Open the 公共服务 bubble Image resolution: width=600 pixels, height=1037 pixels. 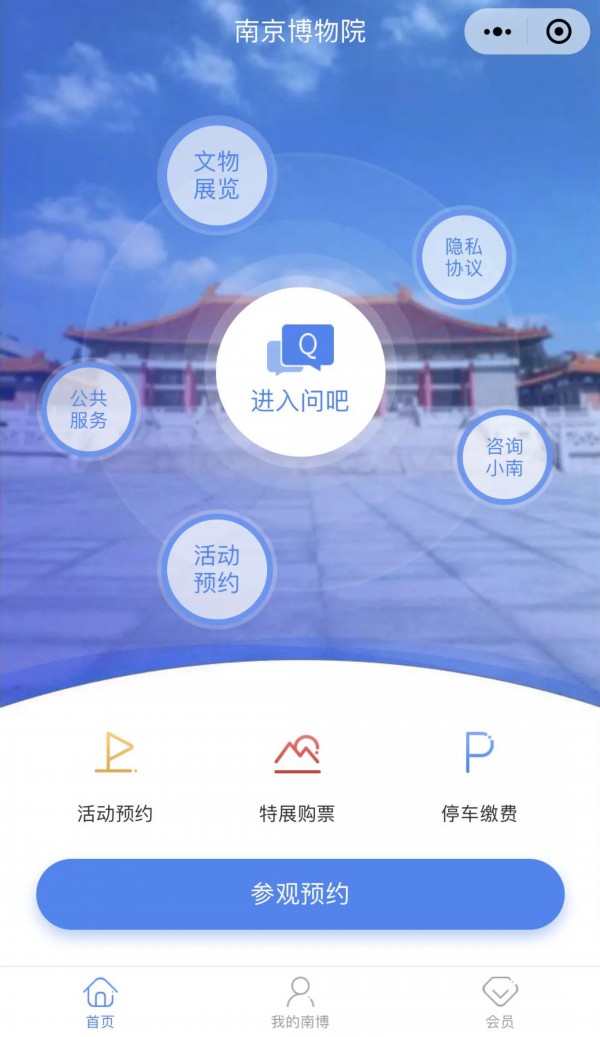click(x=89, y=410)
